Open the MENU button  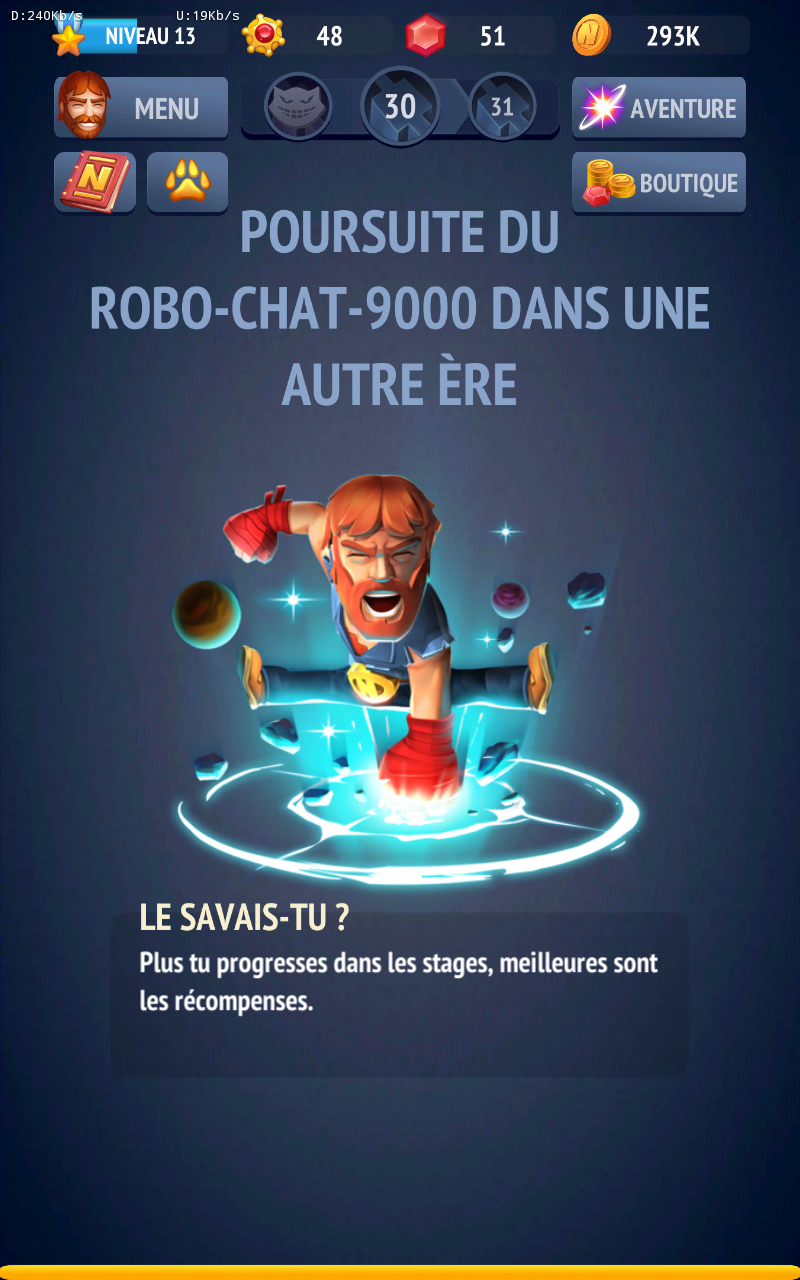141,107
